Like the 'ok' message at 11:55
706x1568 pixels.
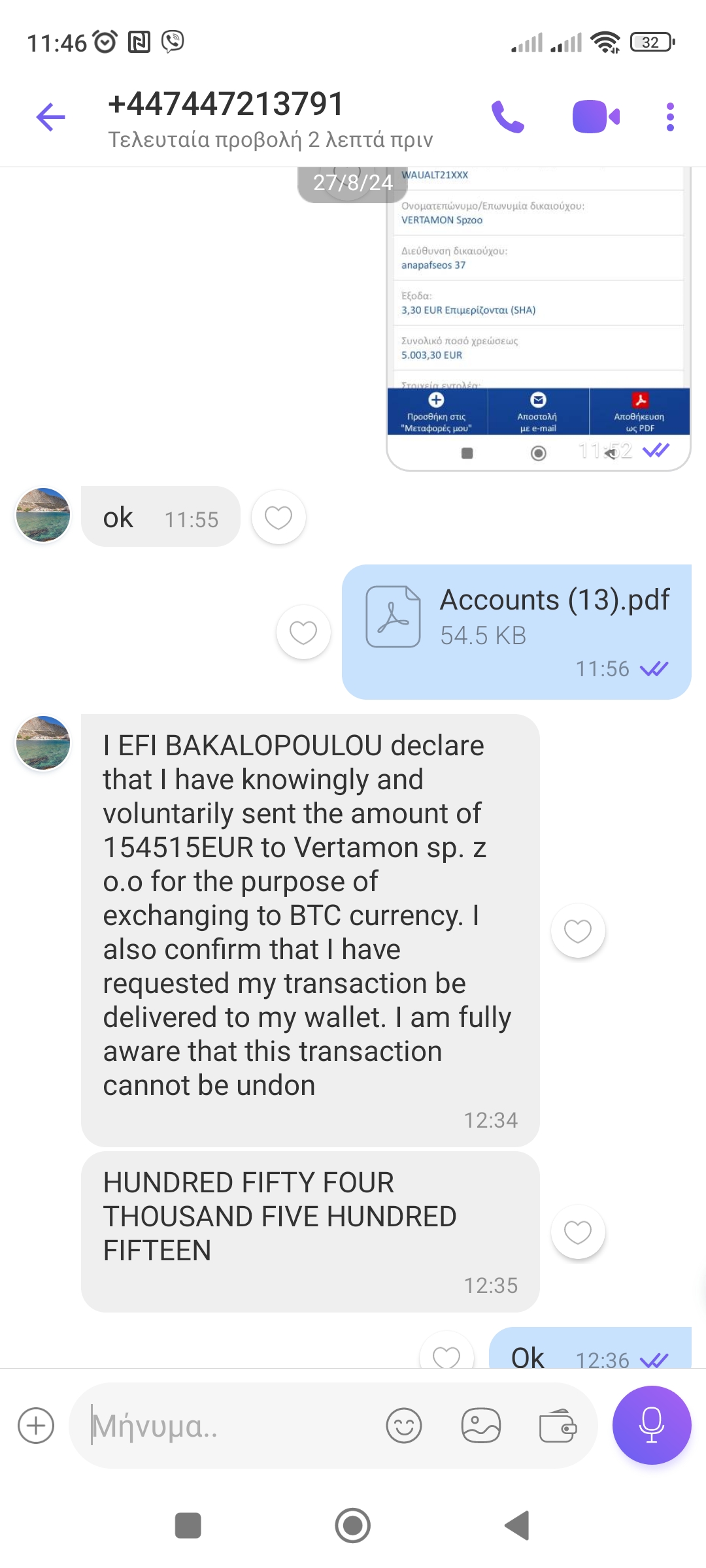point(278,518)
